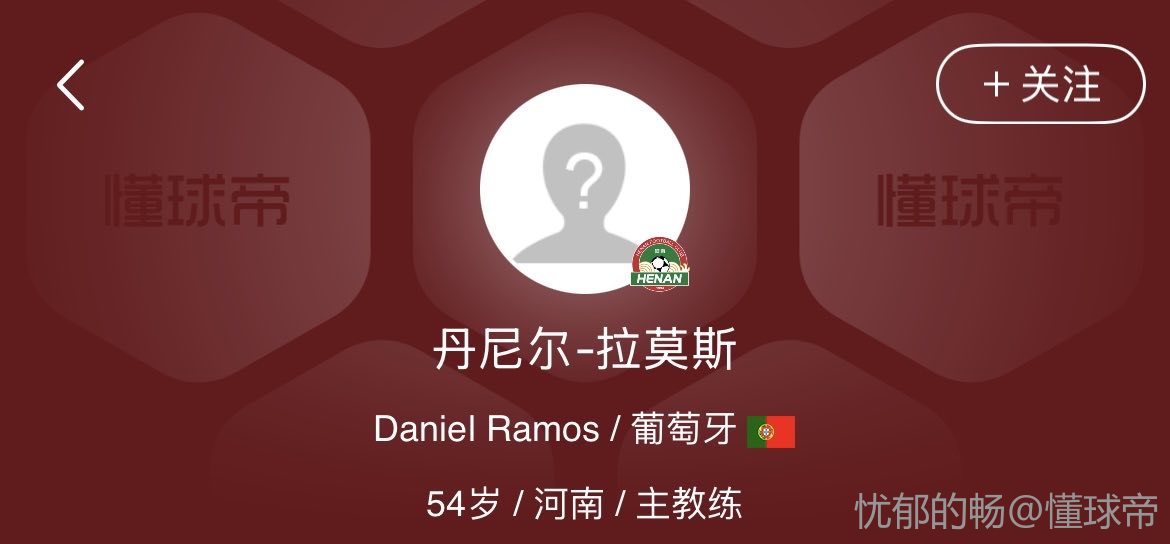
Task: Follow Daniel Ramos with the 关注 button
Action: point(1040,84)
